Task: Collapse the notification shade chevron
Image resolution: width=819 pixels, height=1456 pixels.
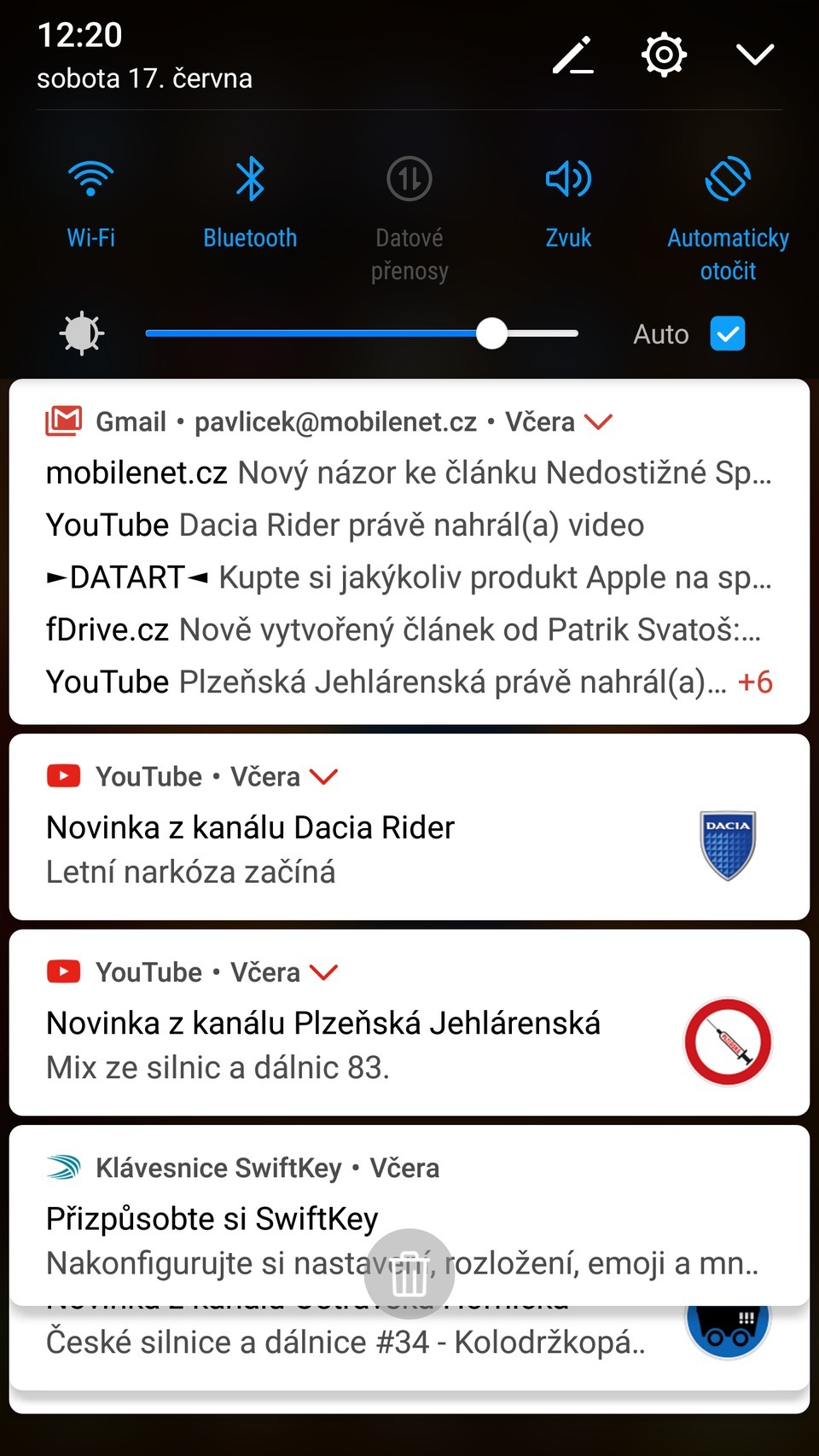Action: pyautogui.click(x=754, y=54)
